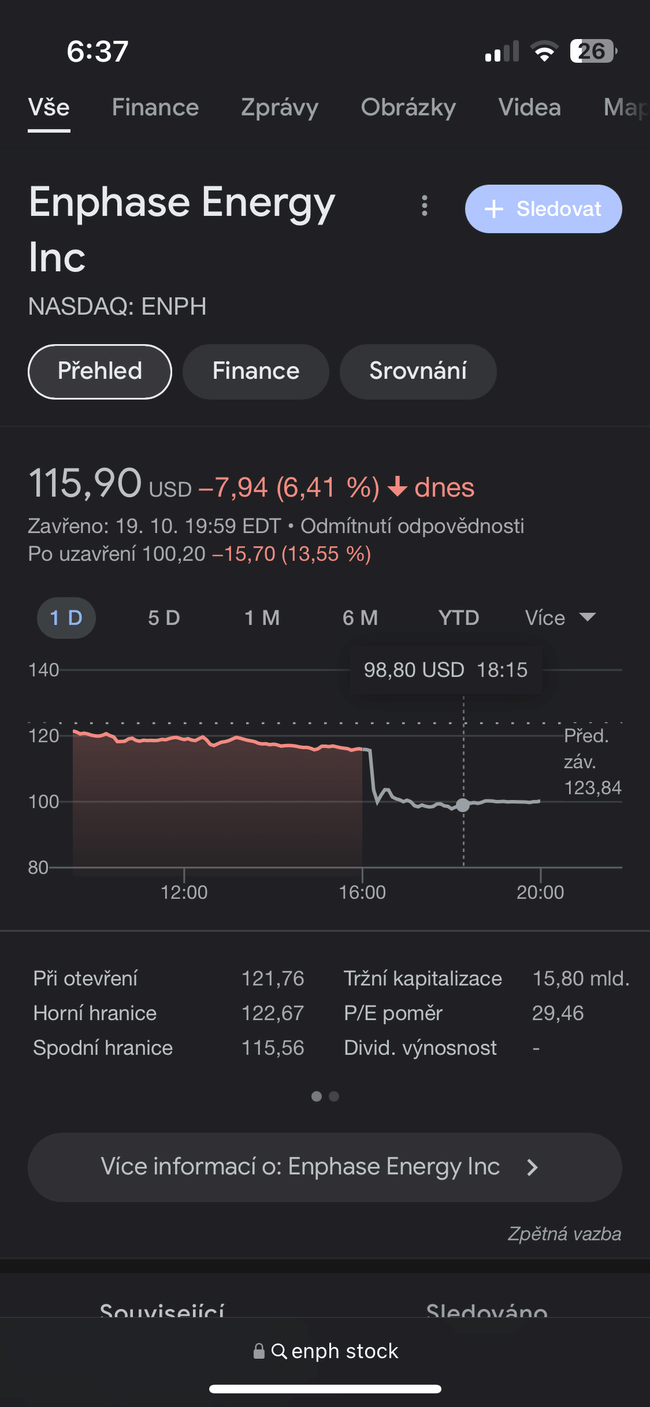Select the Finance chip under the stock name
The width and height of the screenshot is (650, 1407).
[x=255, y=371]
